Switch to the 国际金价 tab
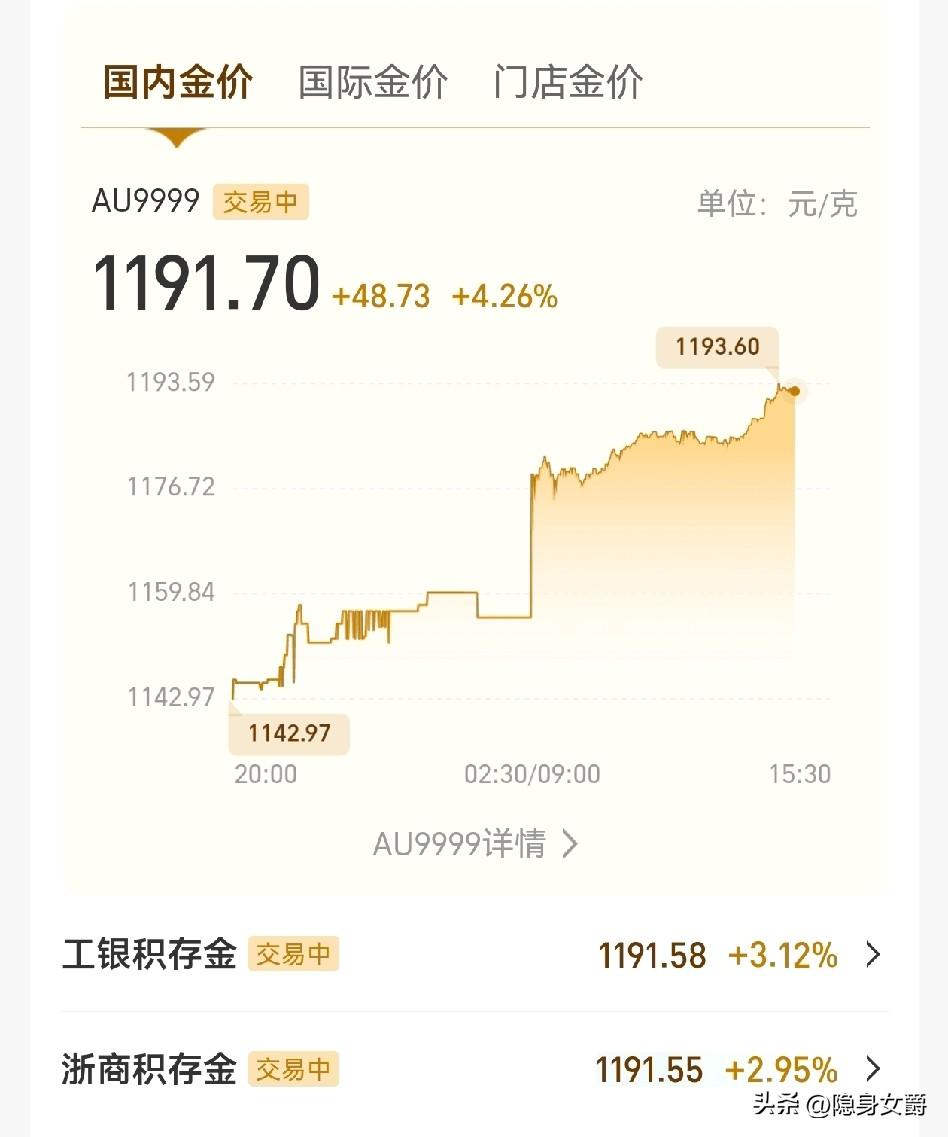This screenshot has width=948, height=1137. click(372, 83)
